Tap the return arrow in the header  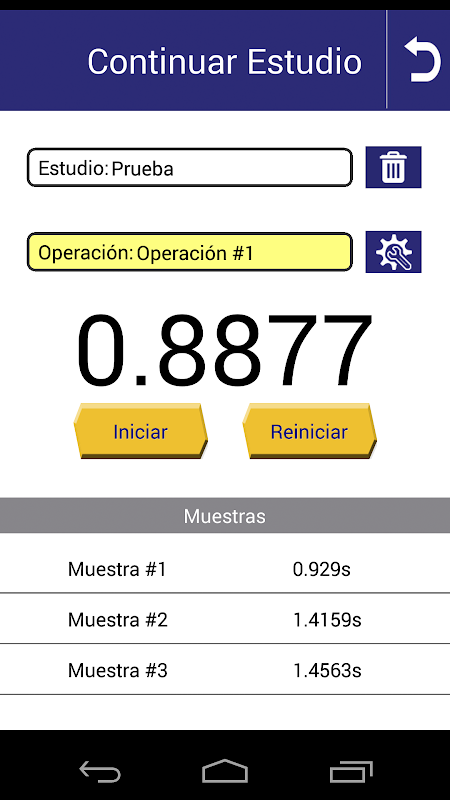point(421,61)
